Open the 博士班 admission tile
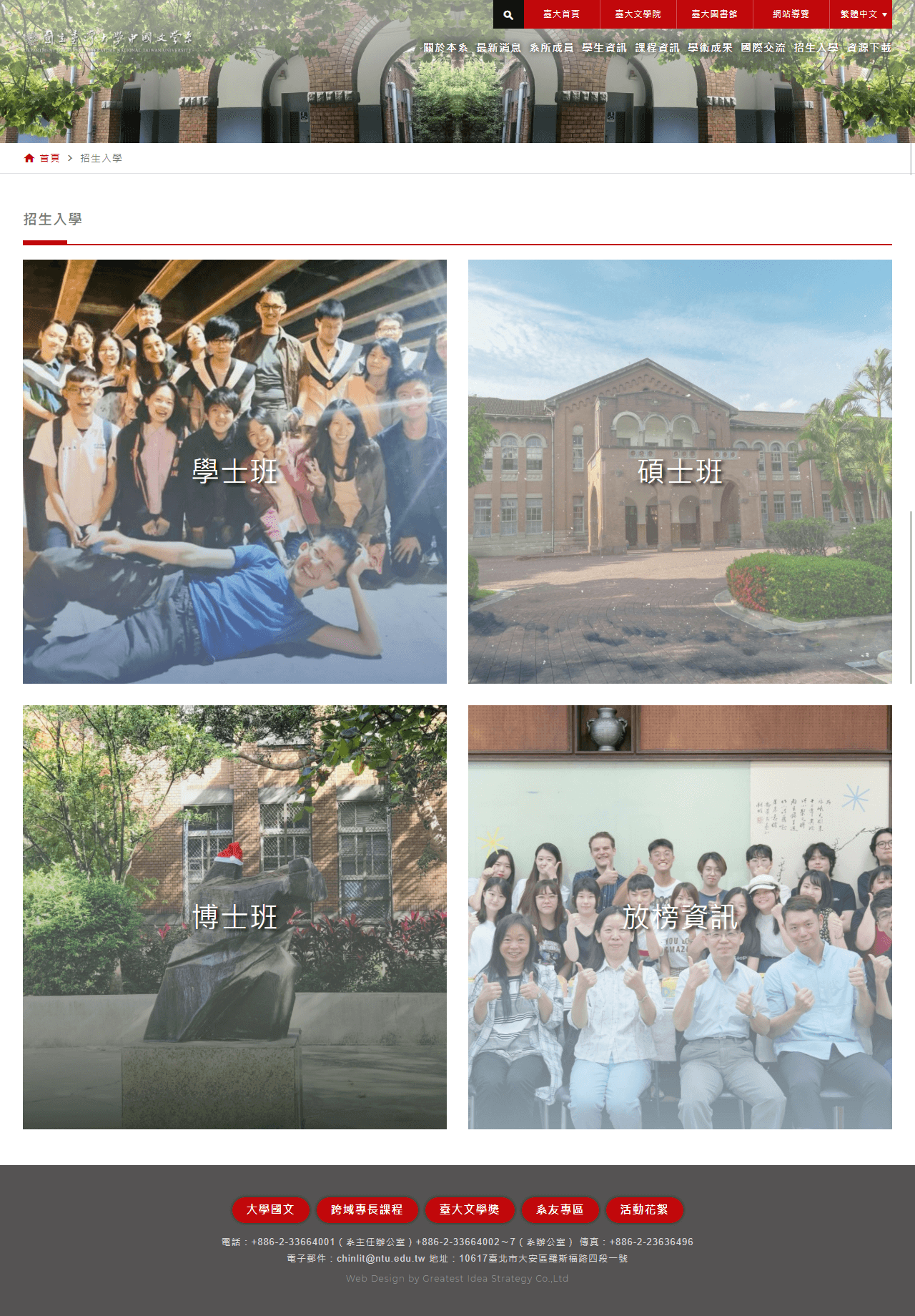 (234, 917)
